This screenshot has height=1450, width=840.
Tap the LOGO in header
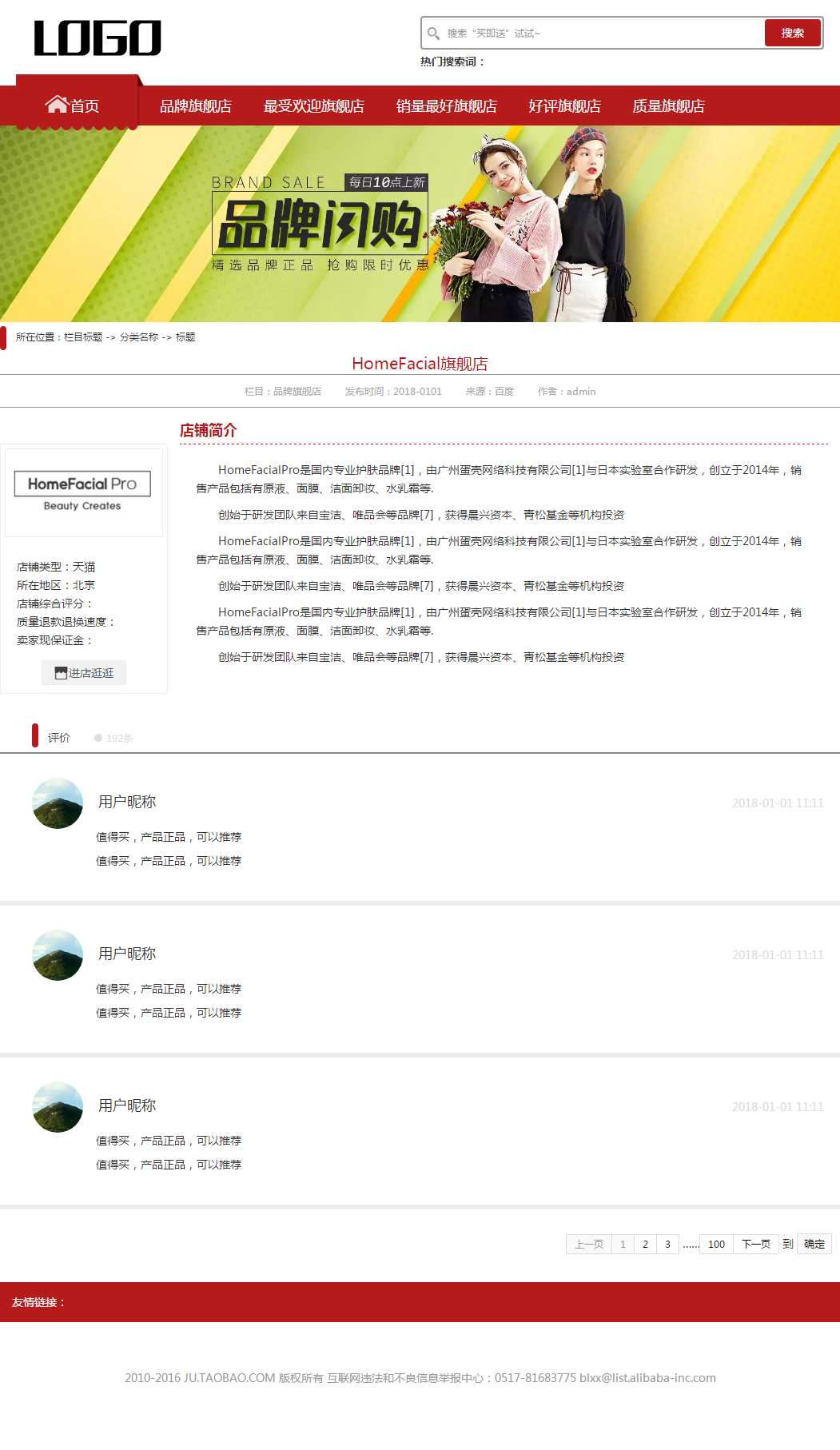98,38
